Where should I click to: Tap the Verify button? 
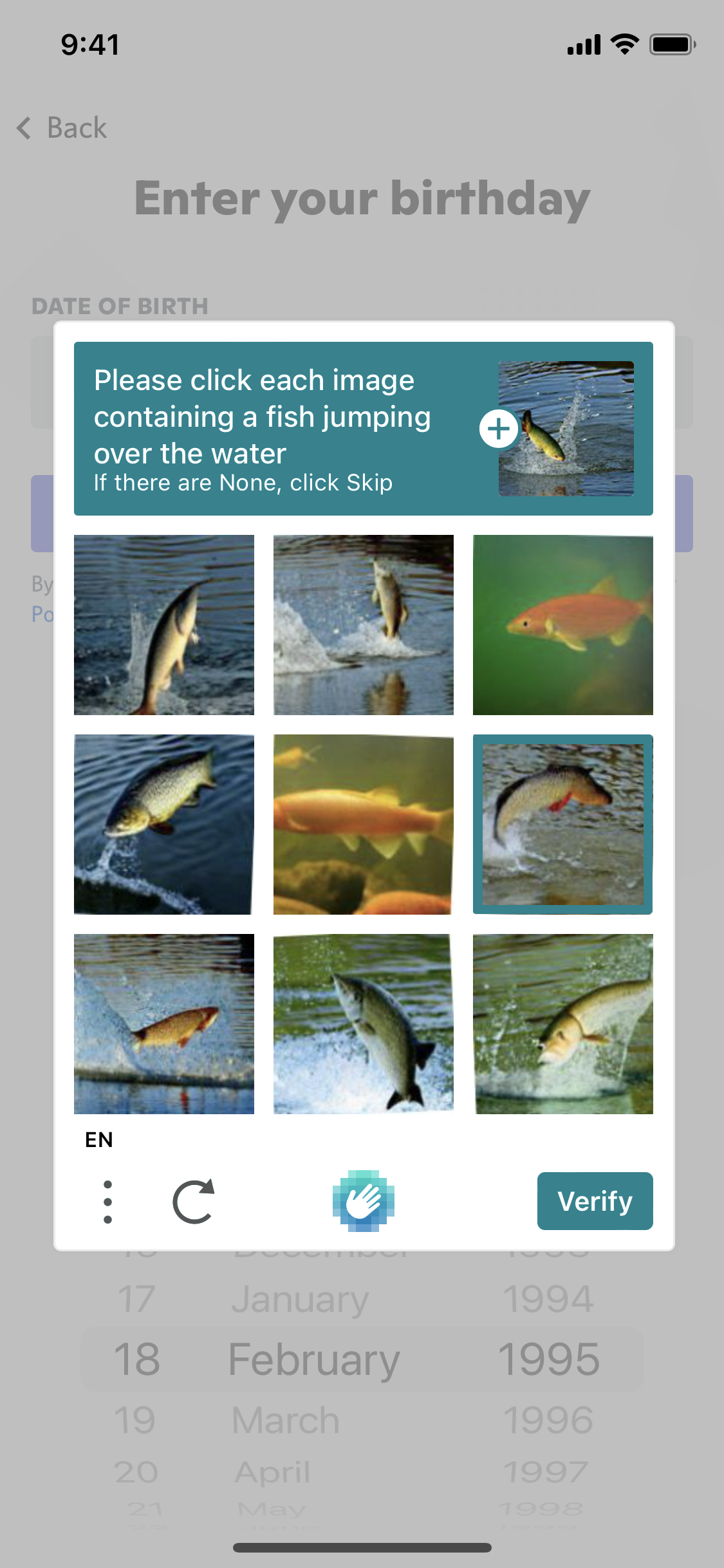[x=595, y=1200]
